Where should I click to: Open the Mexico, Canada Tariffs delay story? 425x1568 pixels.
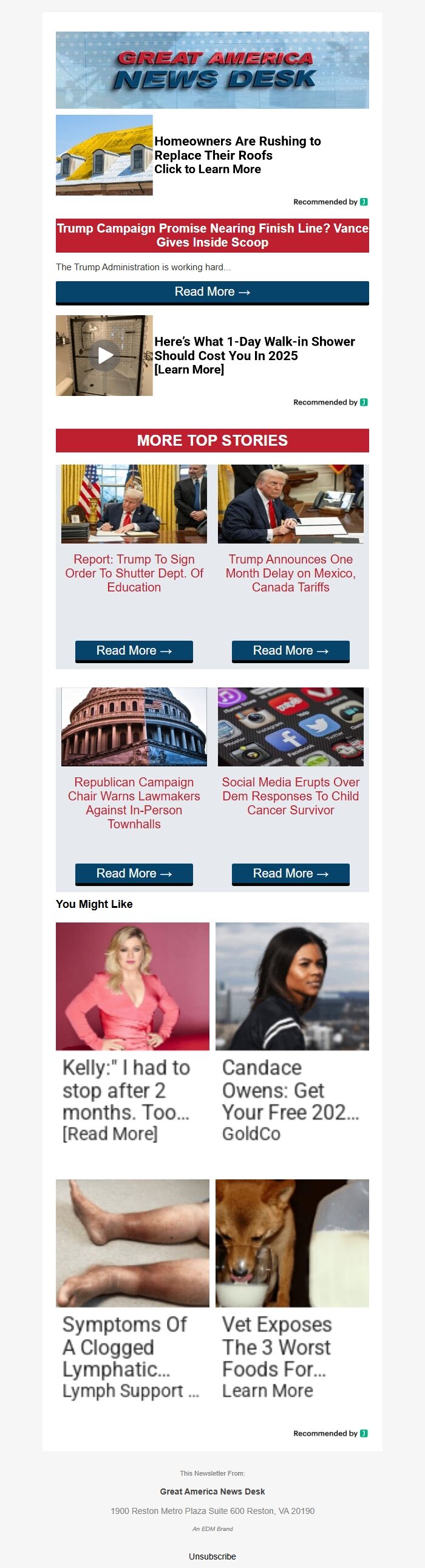pos(290,573)
